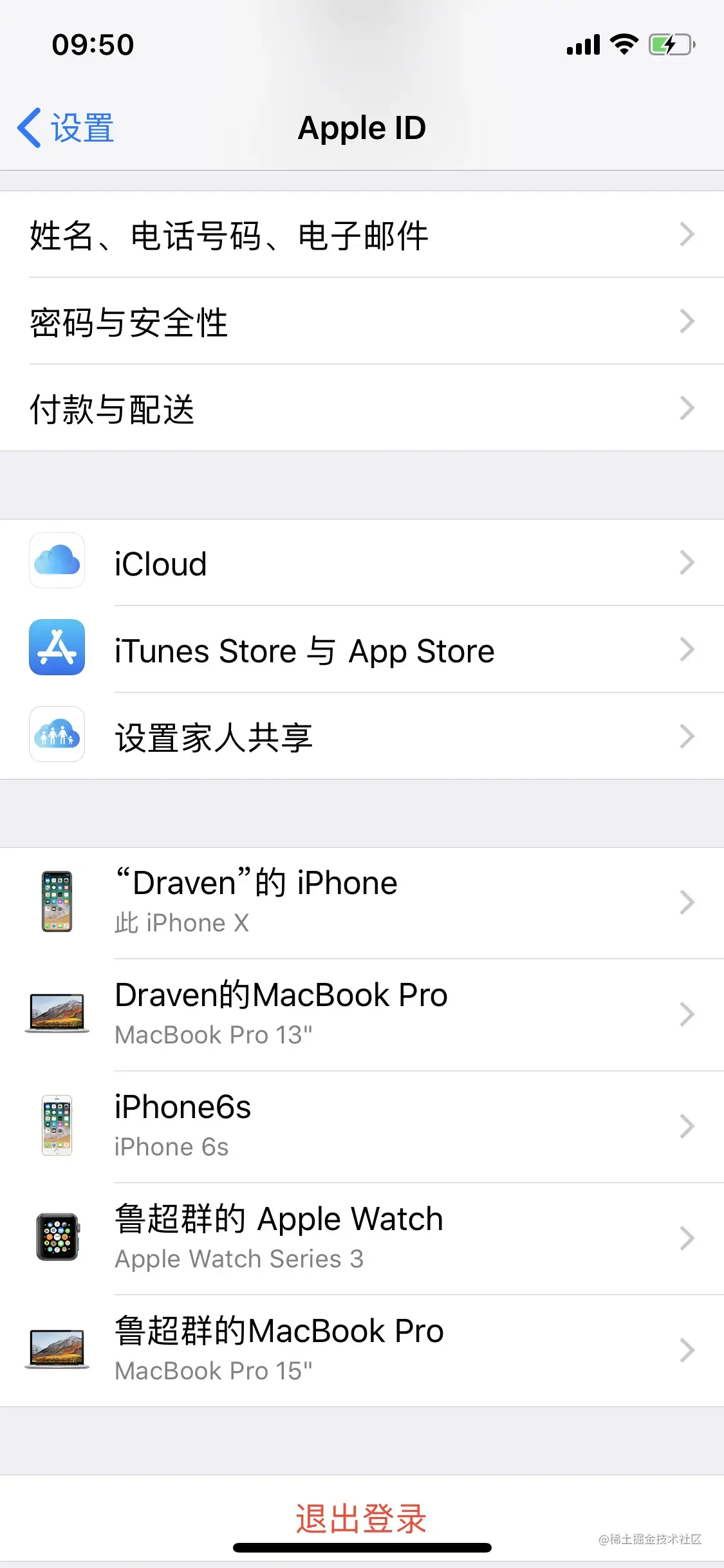724x1568 pixels.
Task: Tap 退出登录 to sign out
Action: [x=362, y=1516]
